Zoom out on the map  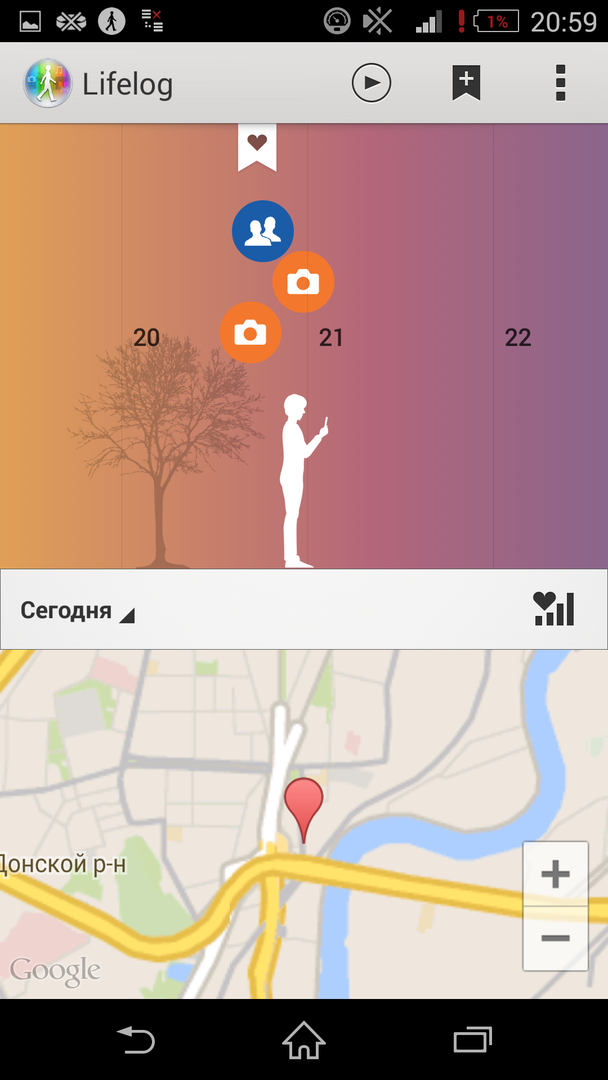coord(555,938)
